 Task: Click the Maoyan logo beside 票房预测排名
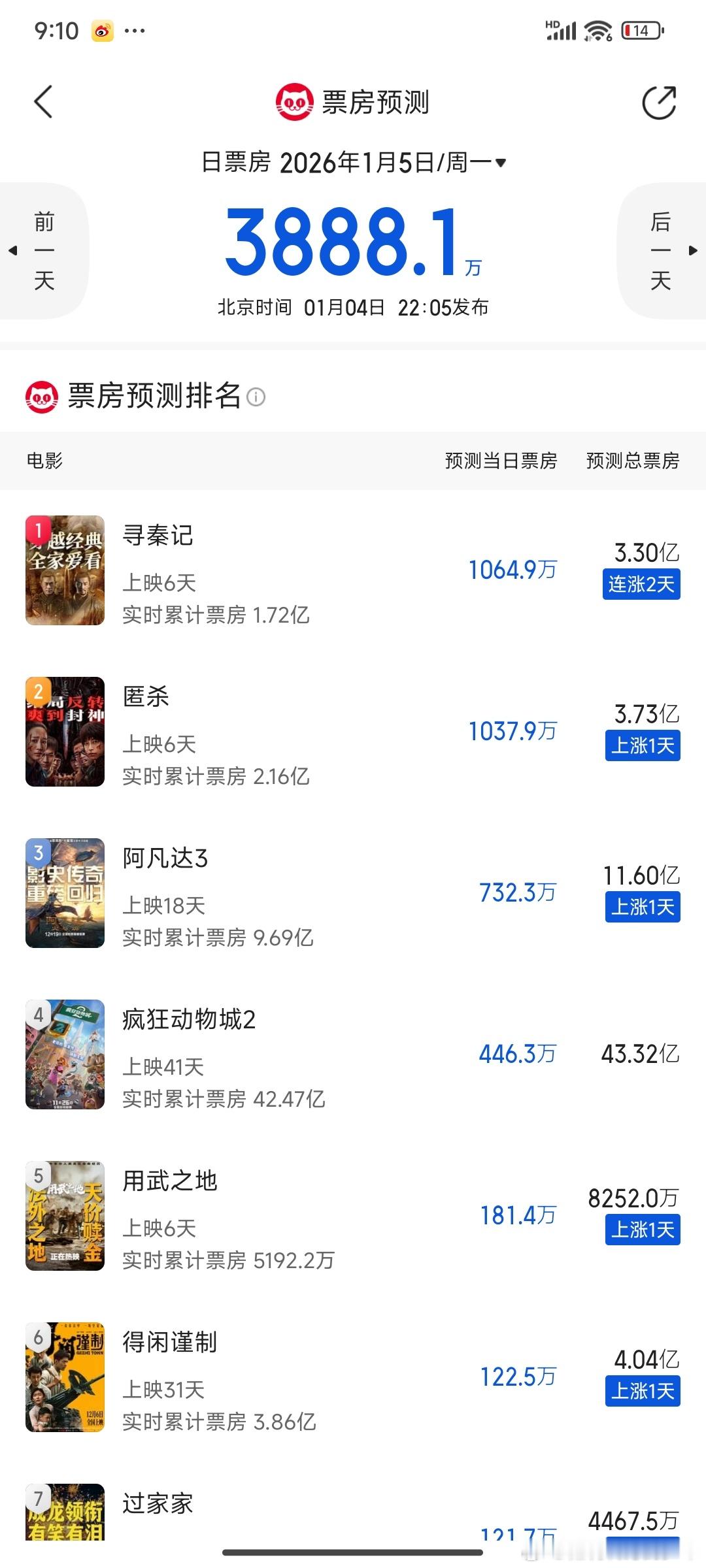(42, 395)
